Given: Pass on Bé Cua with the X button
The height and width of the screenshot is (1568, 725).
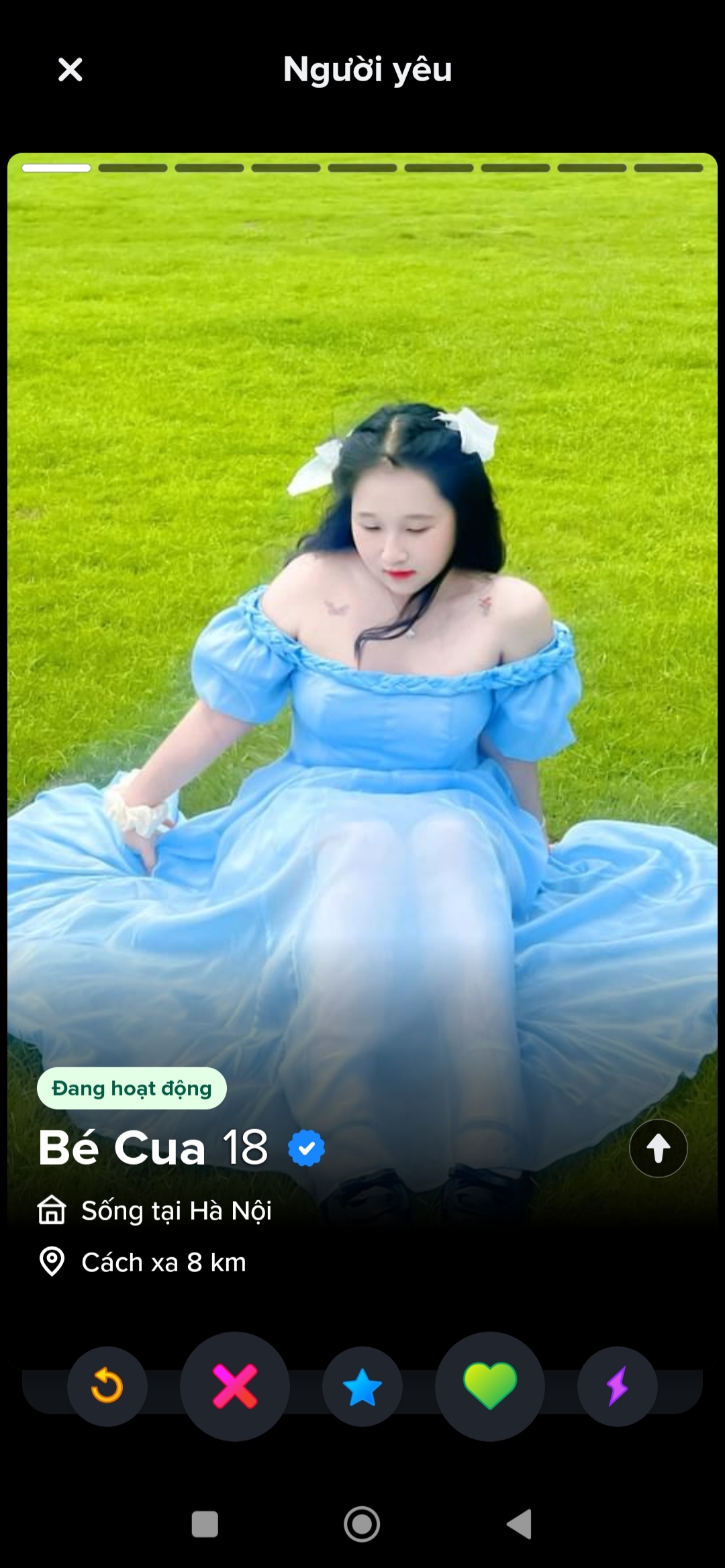Looking at the screenshot, I should click(x=235, y=1386).
